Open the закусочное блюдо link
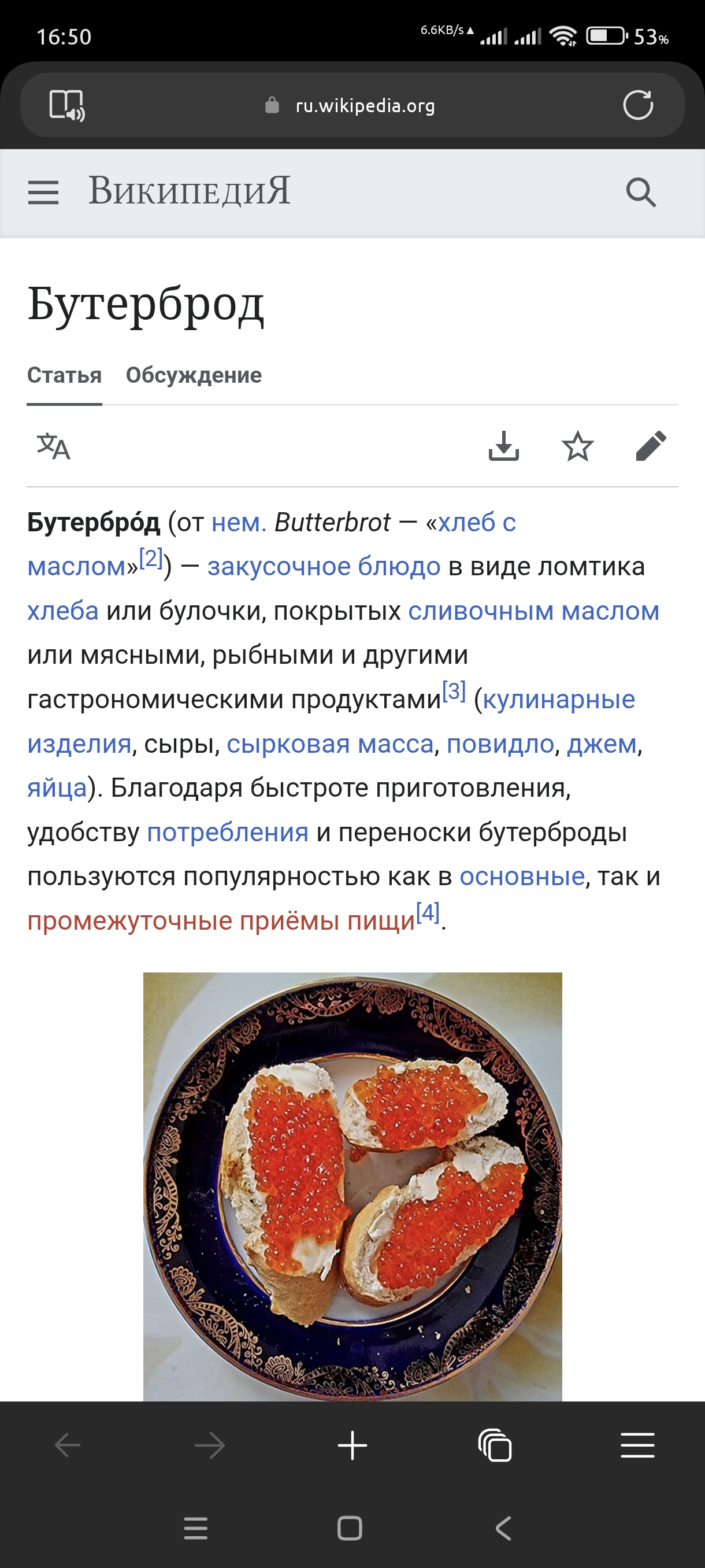This screenshot has height=1568, width=705. [324, 567]
